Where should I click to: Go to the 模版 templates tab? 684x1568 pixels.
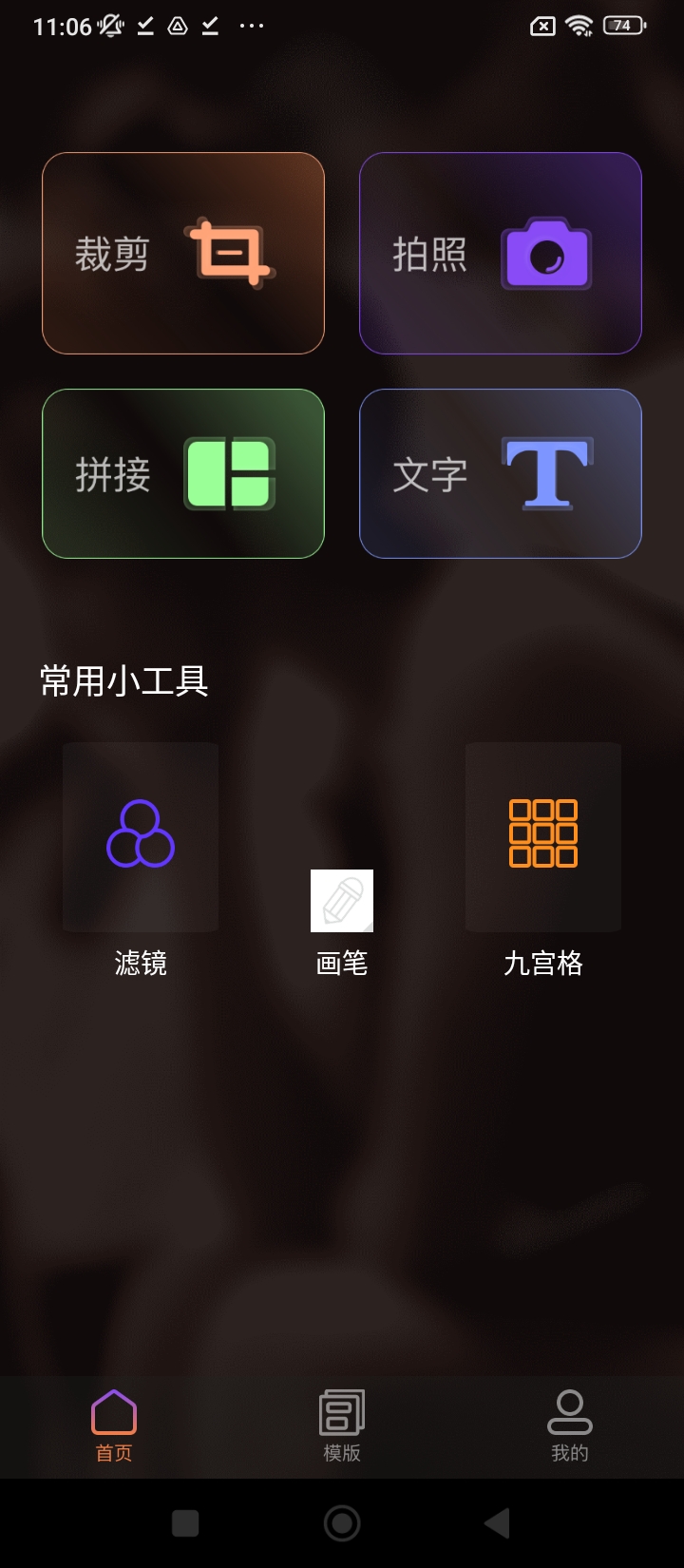pos(342,1425)
